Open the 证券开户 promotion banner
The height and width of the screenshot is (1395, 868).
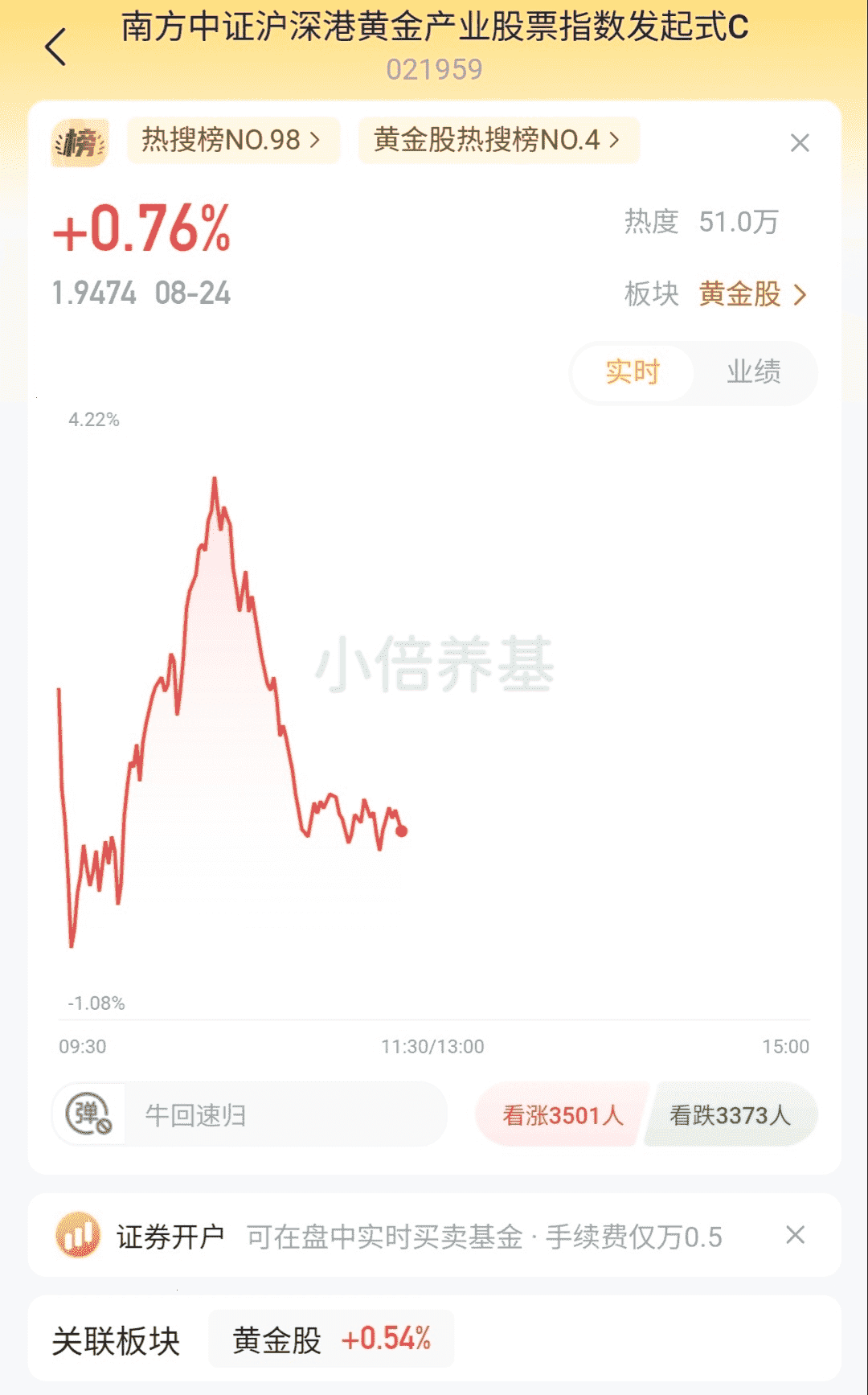(x=402, y=1236)
